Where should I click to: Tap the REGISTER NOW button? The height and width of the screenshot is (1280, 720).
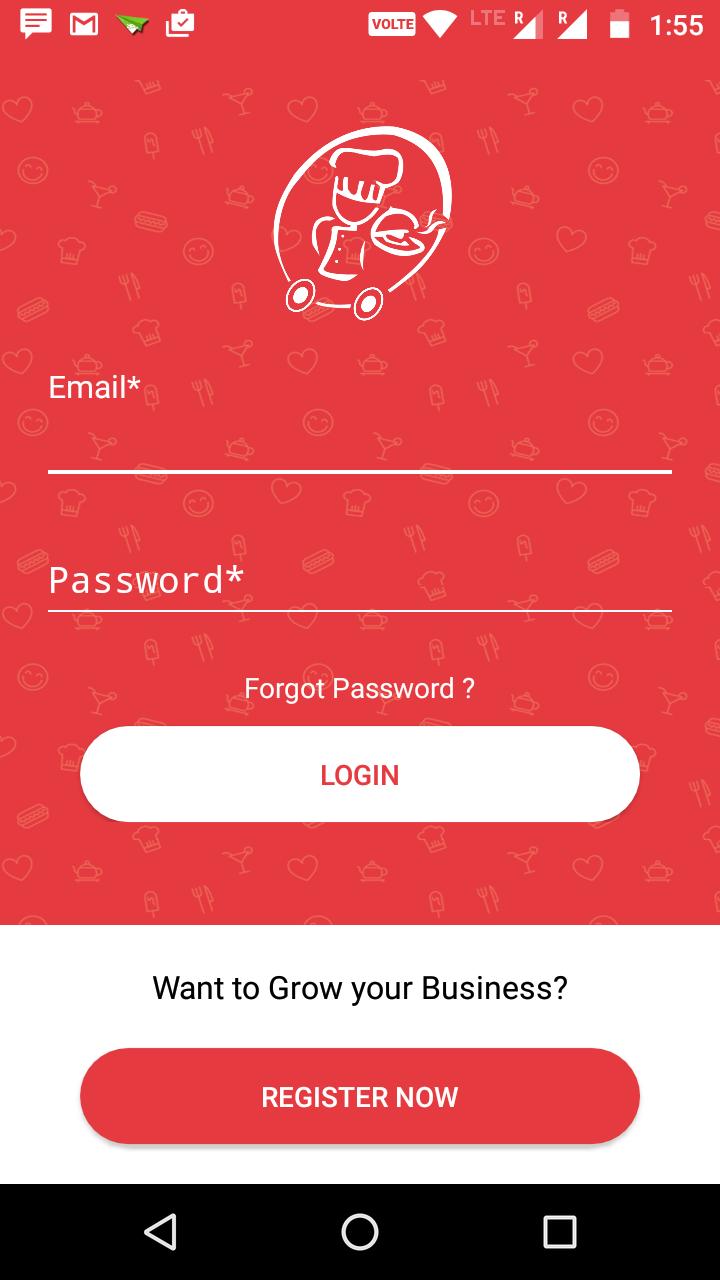(x=360, y=1097)
